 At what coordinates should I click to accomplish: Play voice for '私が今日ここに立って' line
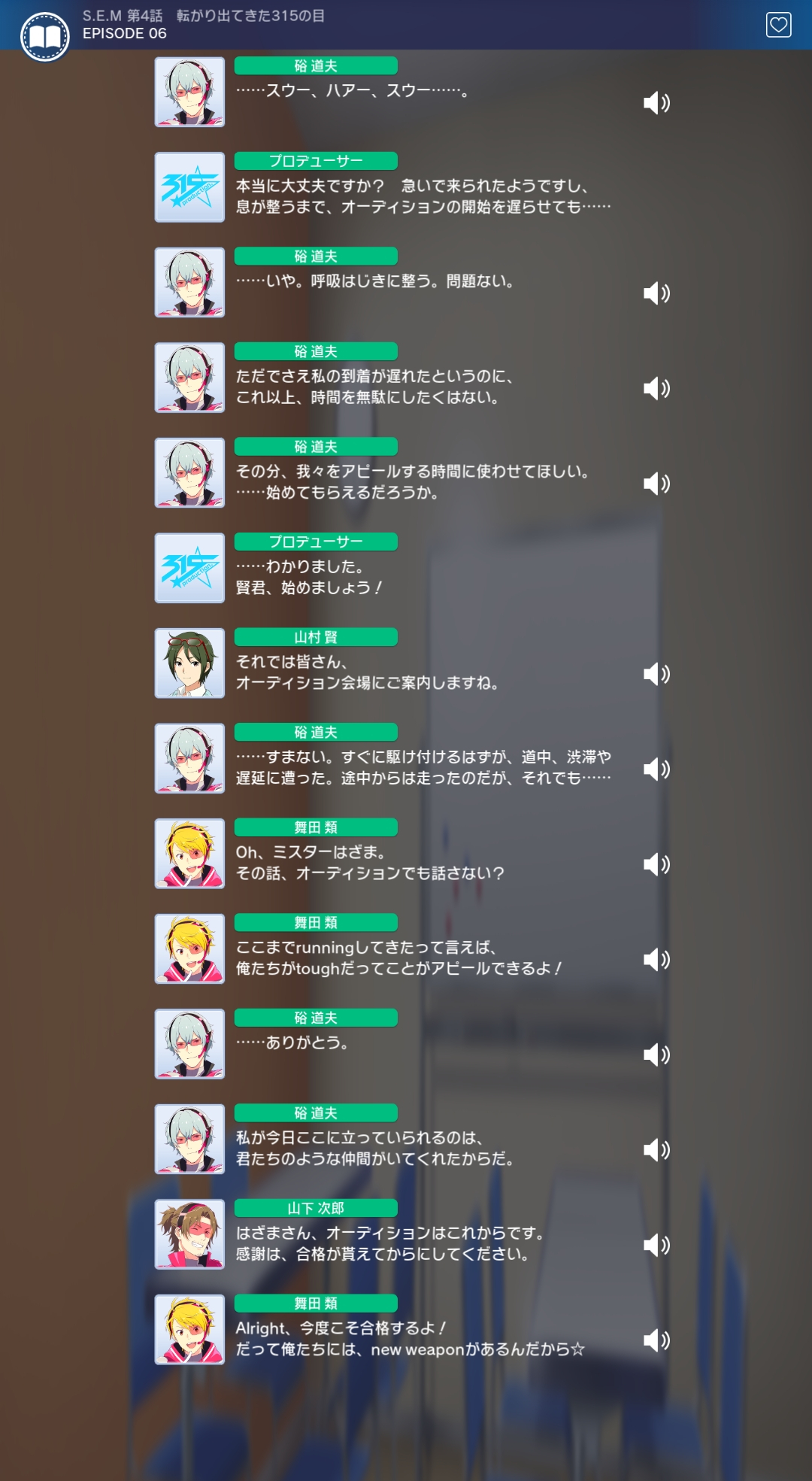click(x=656, y=1149)
